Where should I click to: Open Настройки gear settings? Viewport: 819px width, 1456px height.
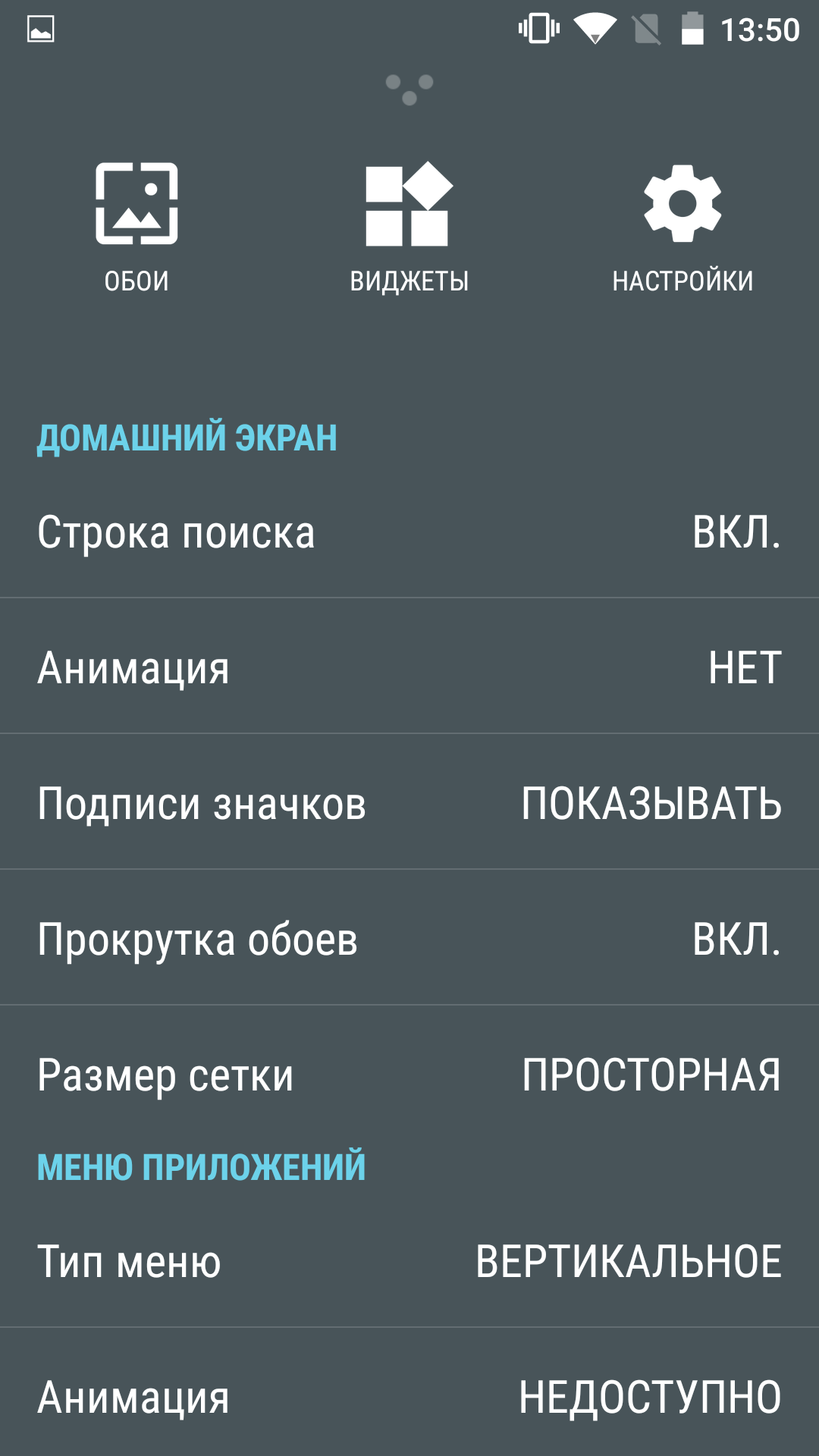click(682, 227)
